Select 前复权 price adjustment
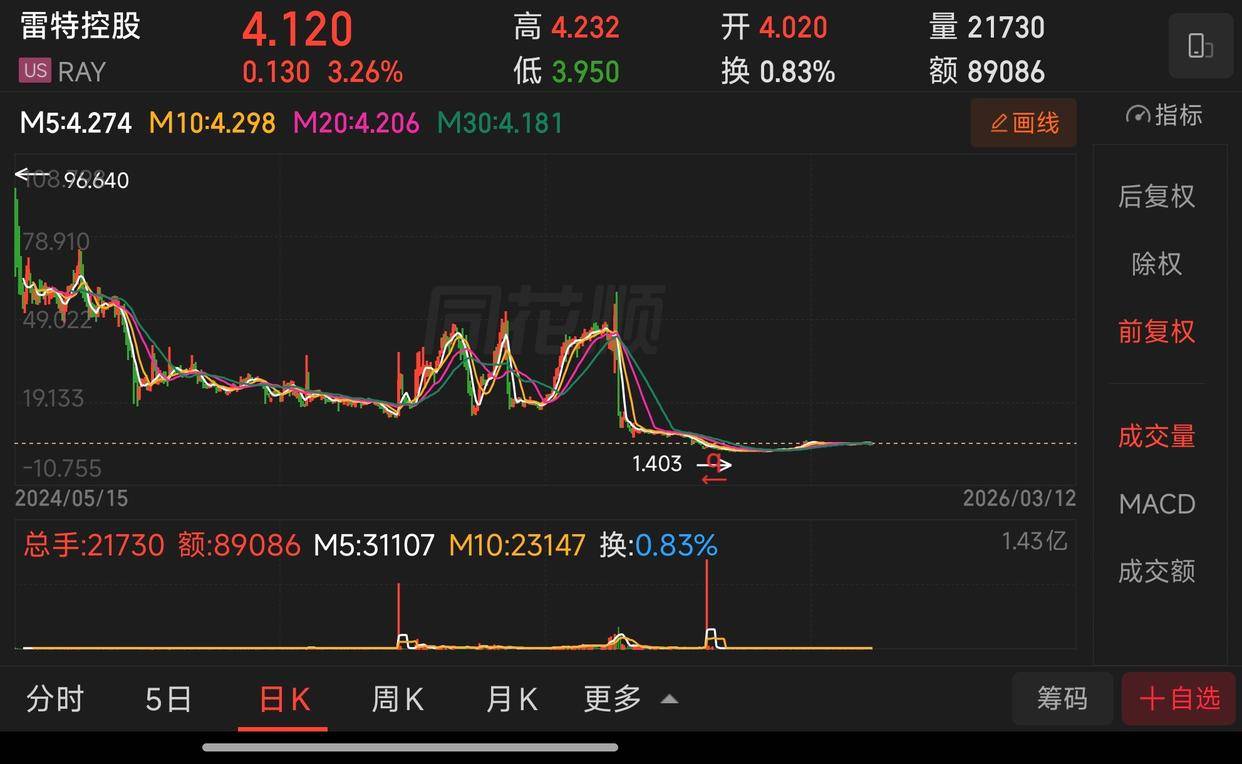The image size is (1242, 764). pyautogui.click(x=1156, y=332)
